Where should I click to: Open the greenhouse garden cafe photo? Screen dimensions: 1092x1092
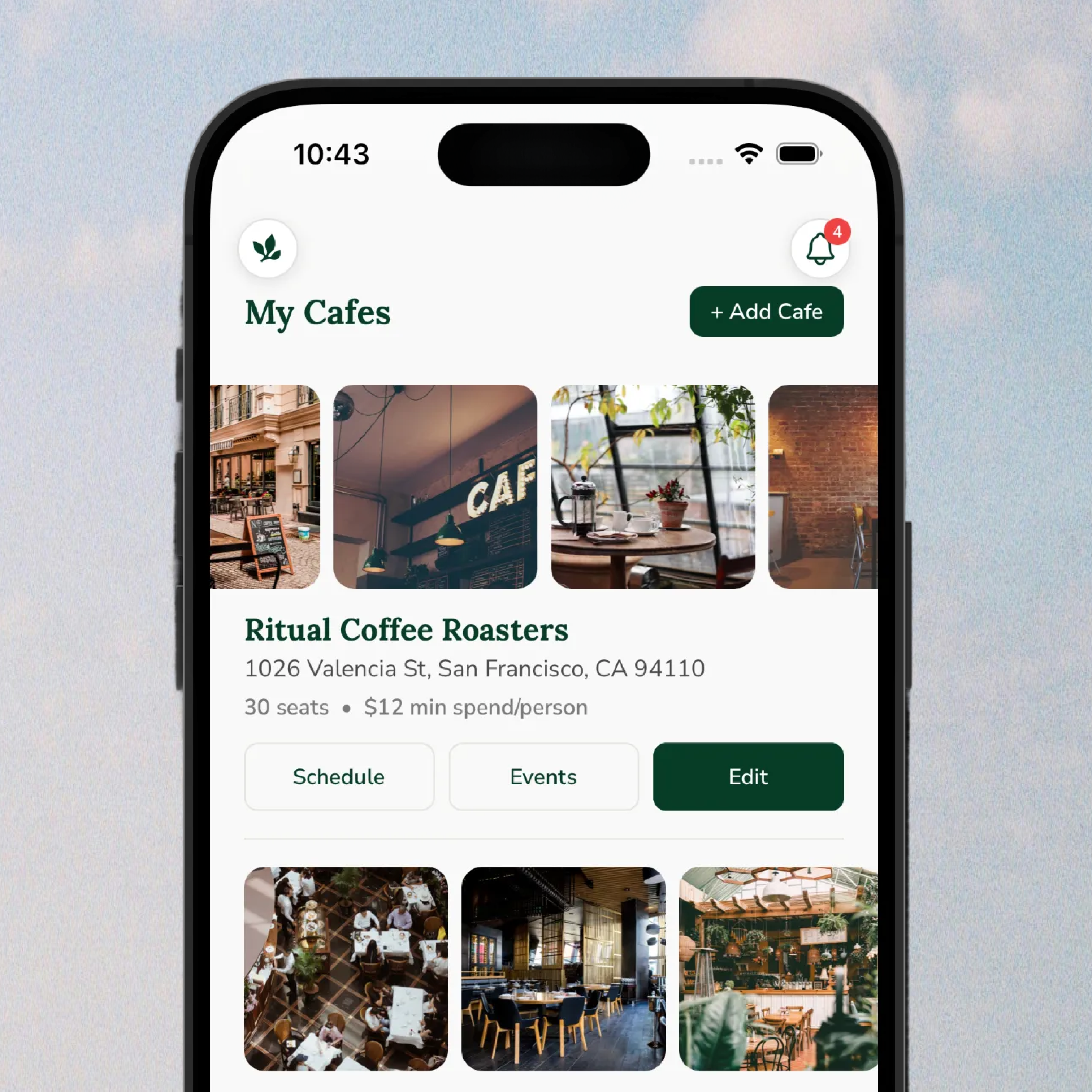coord(778,969)
